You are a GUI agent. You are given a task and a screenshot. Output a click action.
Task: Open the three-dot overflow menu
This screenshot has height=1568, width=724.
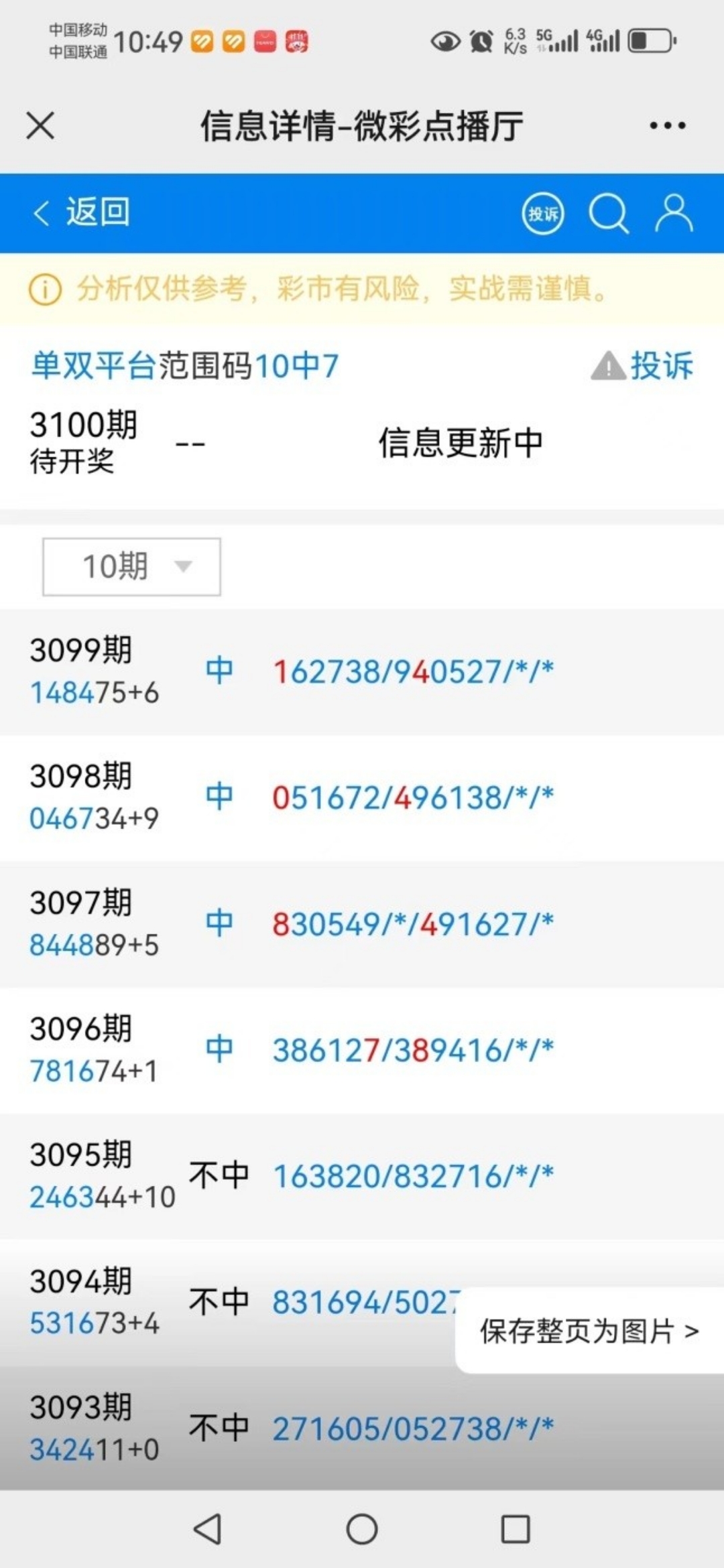click(668, 125)
